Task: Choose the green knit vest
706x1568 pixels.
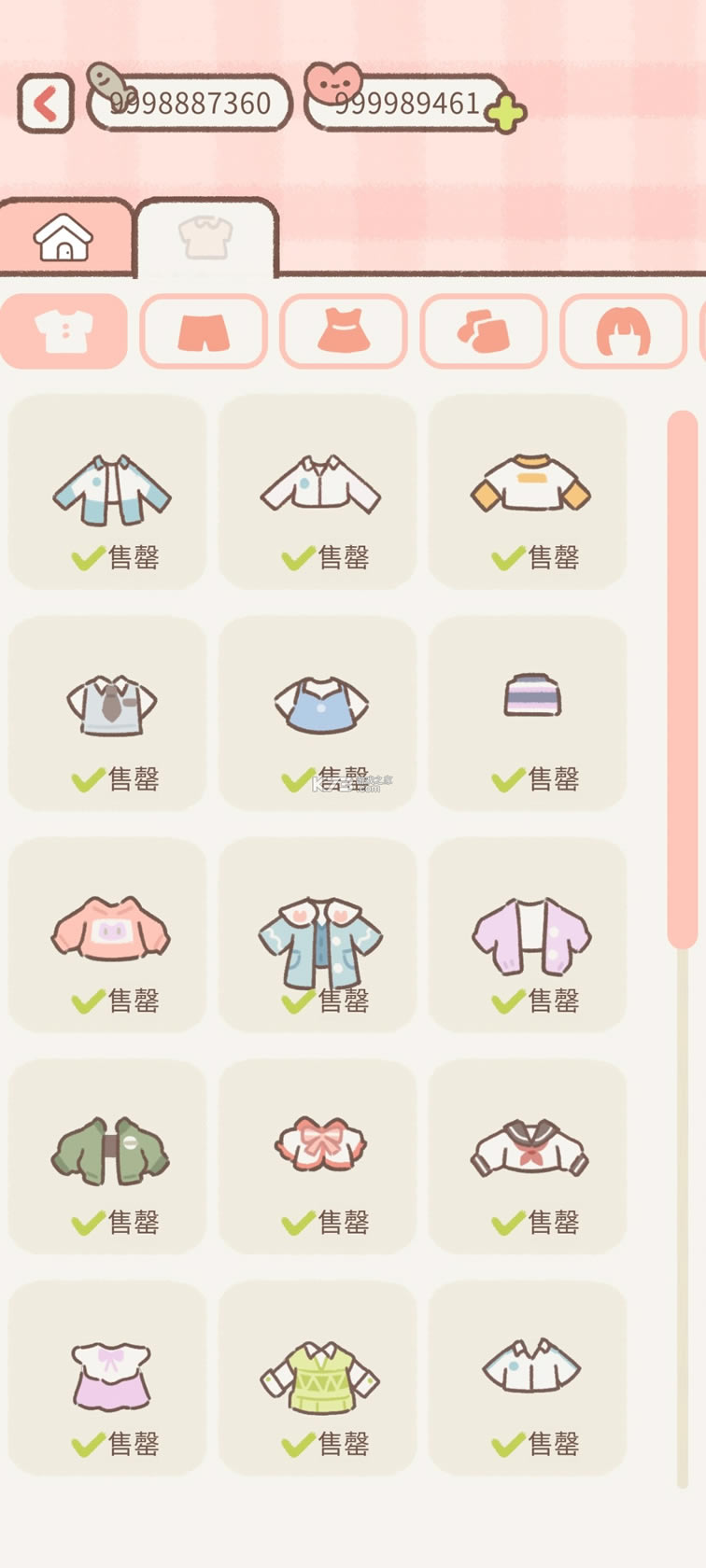Action: [x=318, y=1376]
